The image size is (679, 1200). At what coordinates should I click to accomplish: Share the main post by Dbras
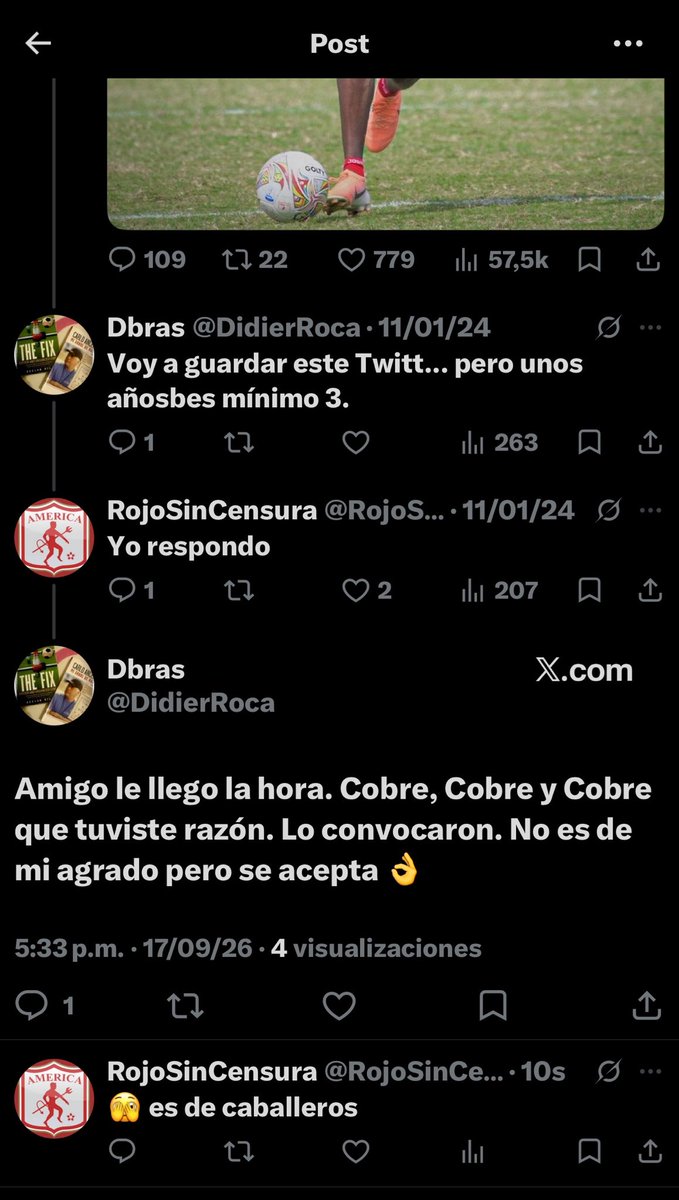click(647, 1005)
